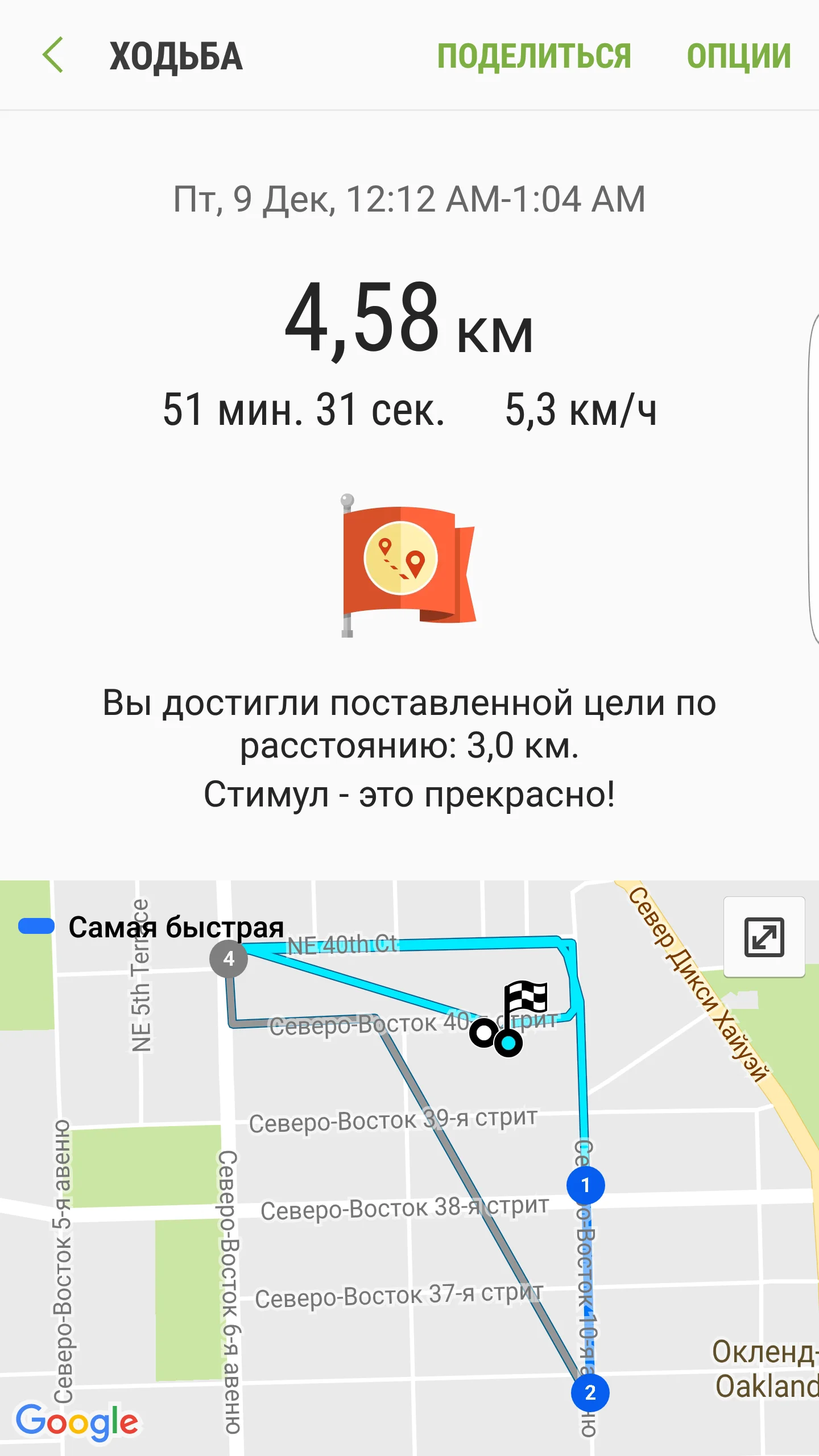Go back using the green arrow
The width and height of the screenshot is (819, 1456).
53,55
